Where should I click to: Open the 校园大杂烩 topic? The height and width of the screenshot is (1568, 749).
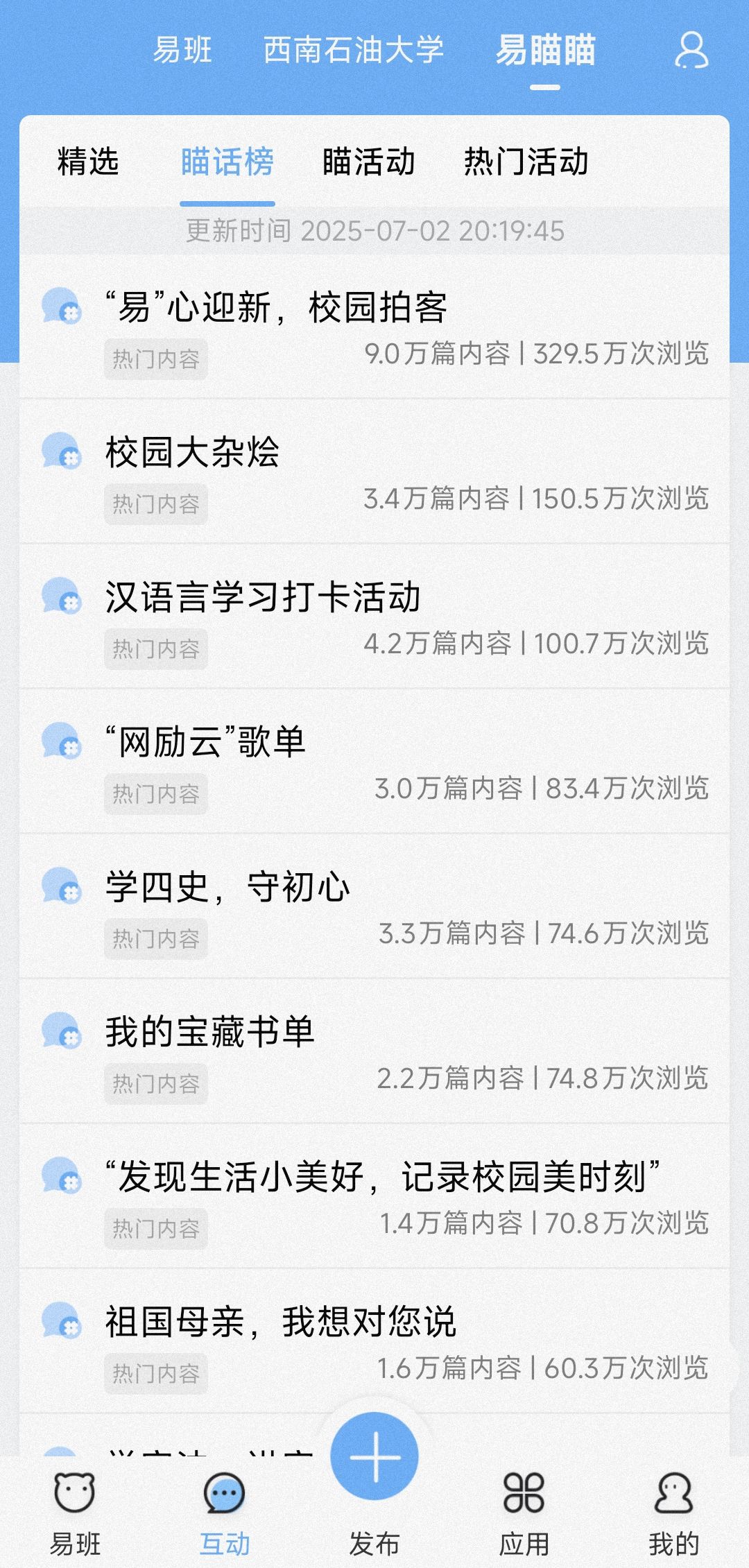pos(374,472)
